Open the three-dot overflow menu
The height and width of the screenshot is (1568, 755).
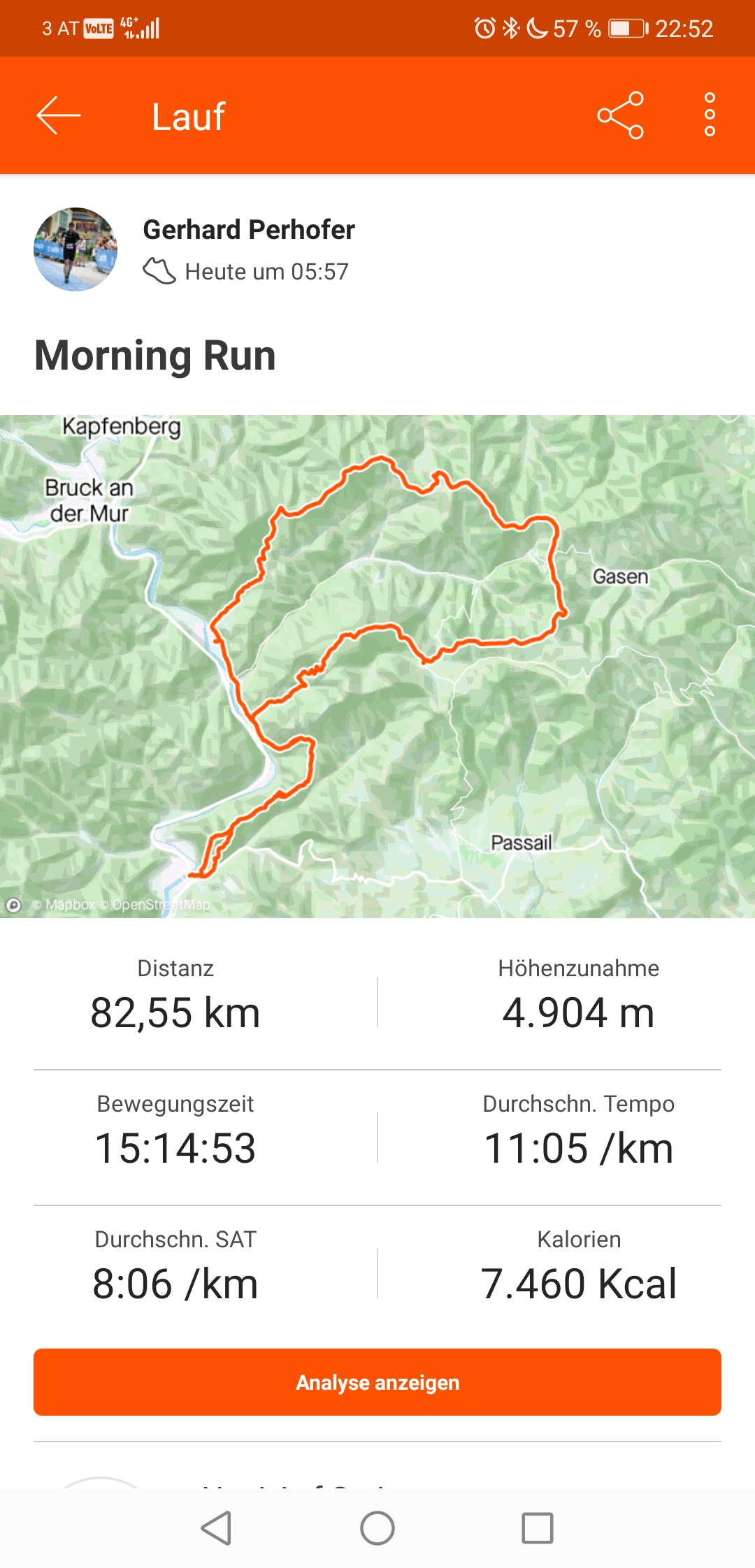(x=710, y=115)
